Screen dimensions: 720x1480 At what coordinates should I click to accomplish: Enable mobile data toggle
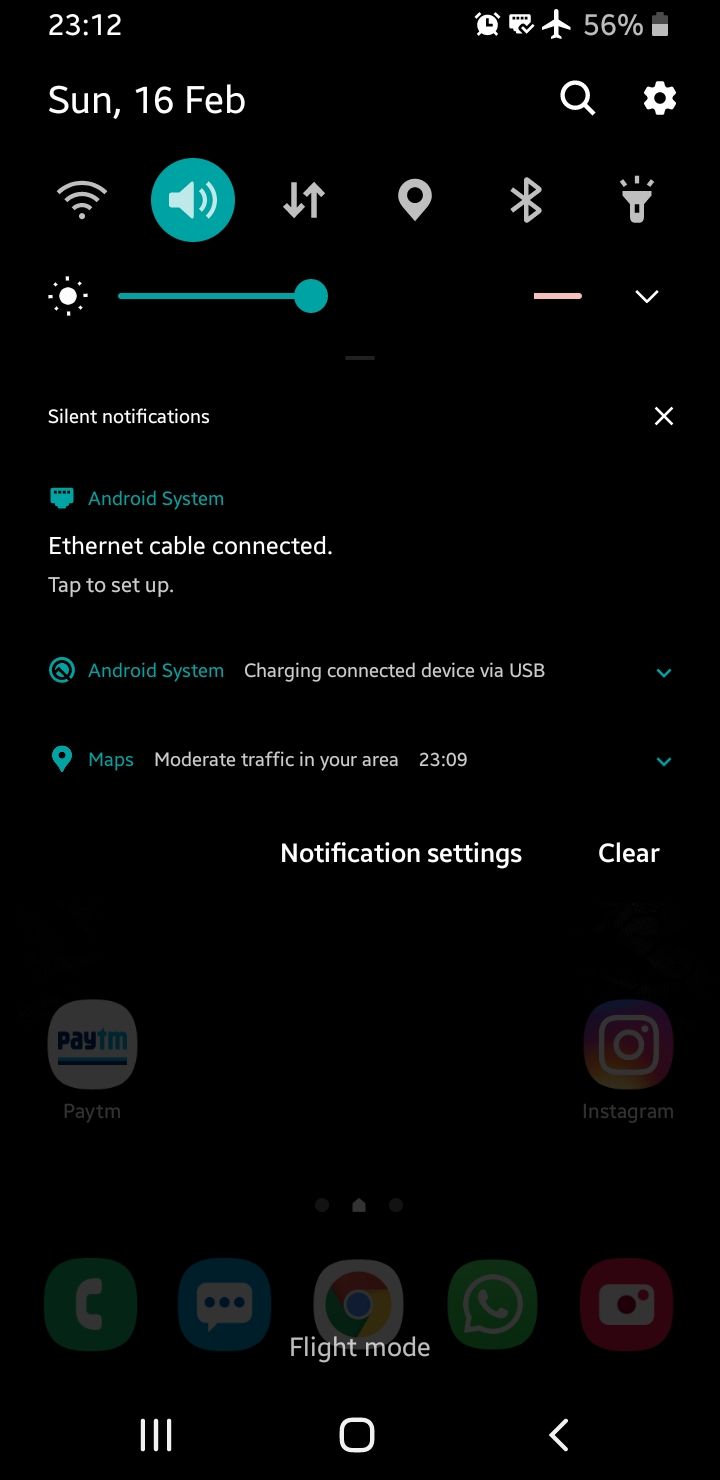(x=304, y=200)
